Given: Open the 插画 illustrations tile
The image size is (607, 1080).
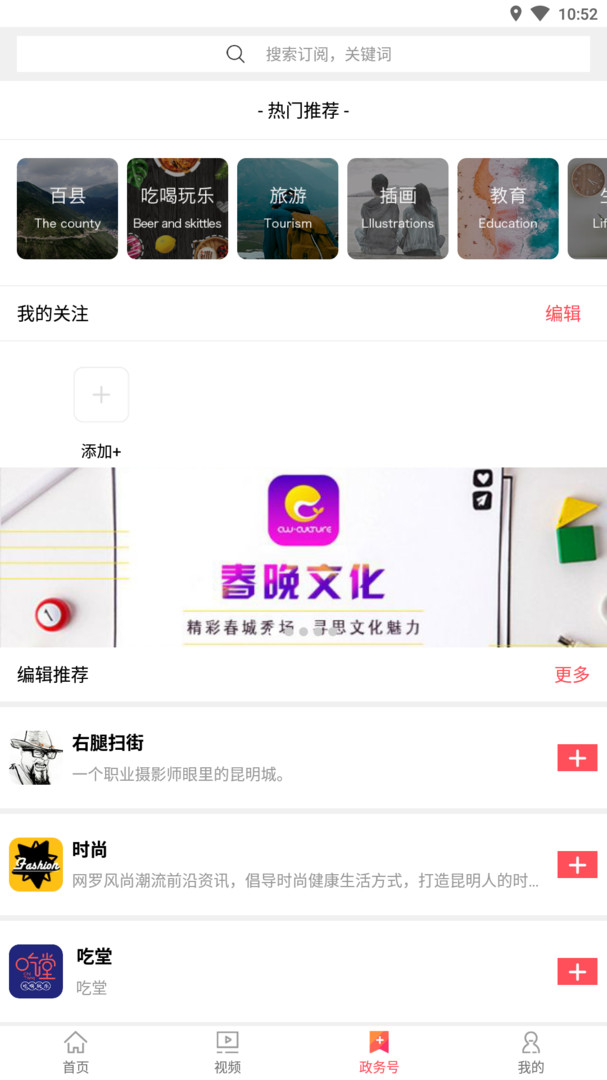Looking at the screenshot, I should pos(398,209).
